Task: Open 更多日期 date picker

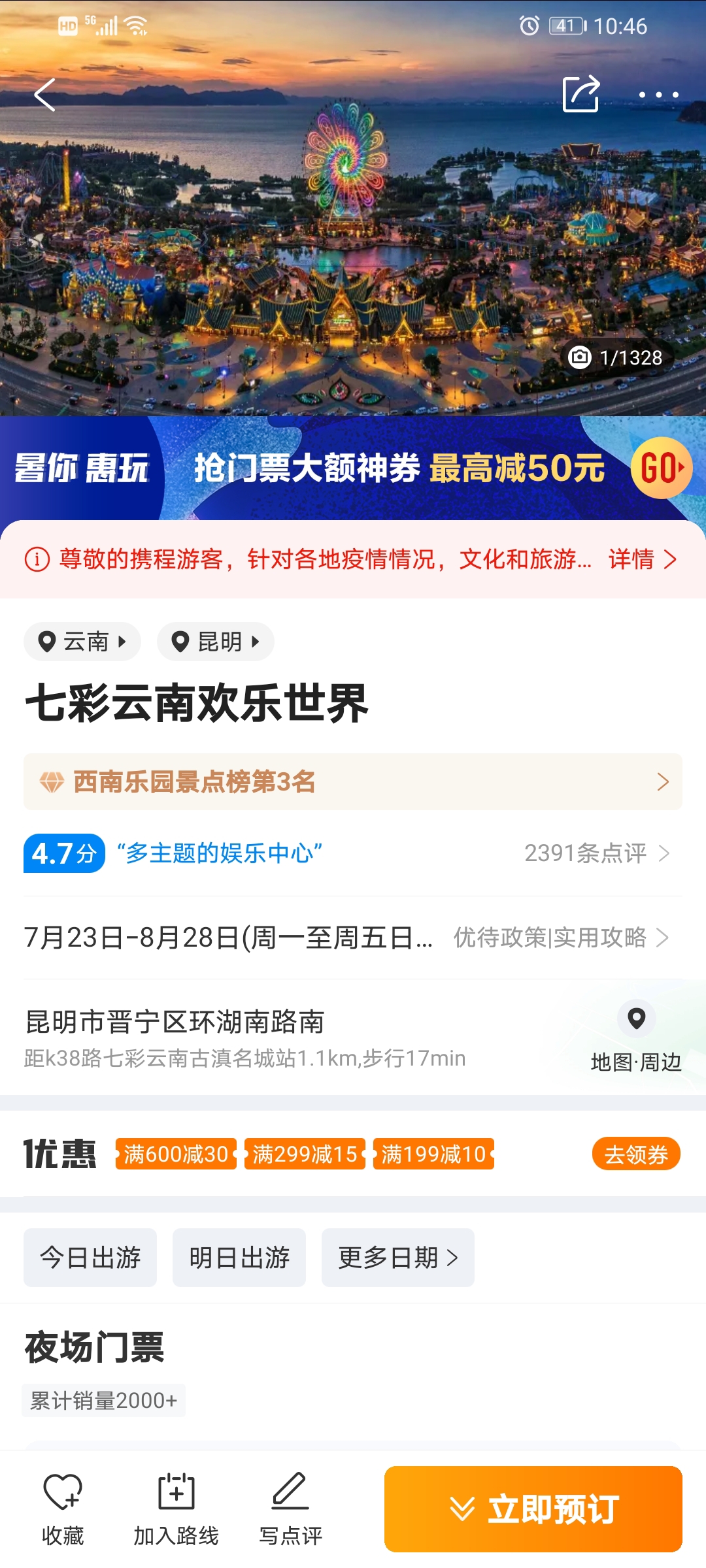Action: click(398, 1258)
